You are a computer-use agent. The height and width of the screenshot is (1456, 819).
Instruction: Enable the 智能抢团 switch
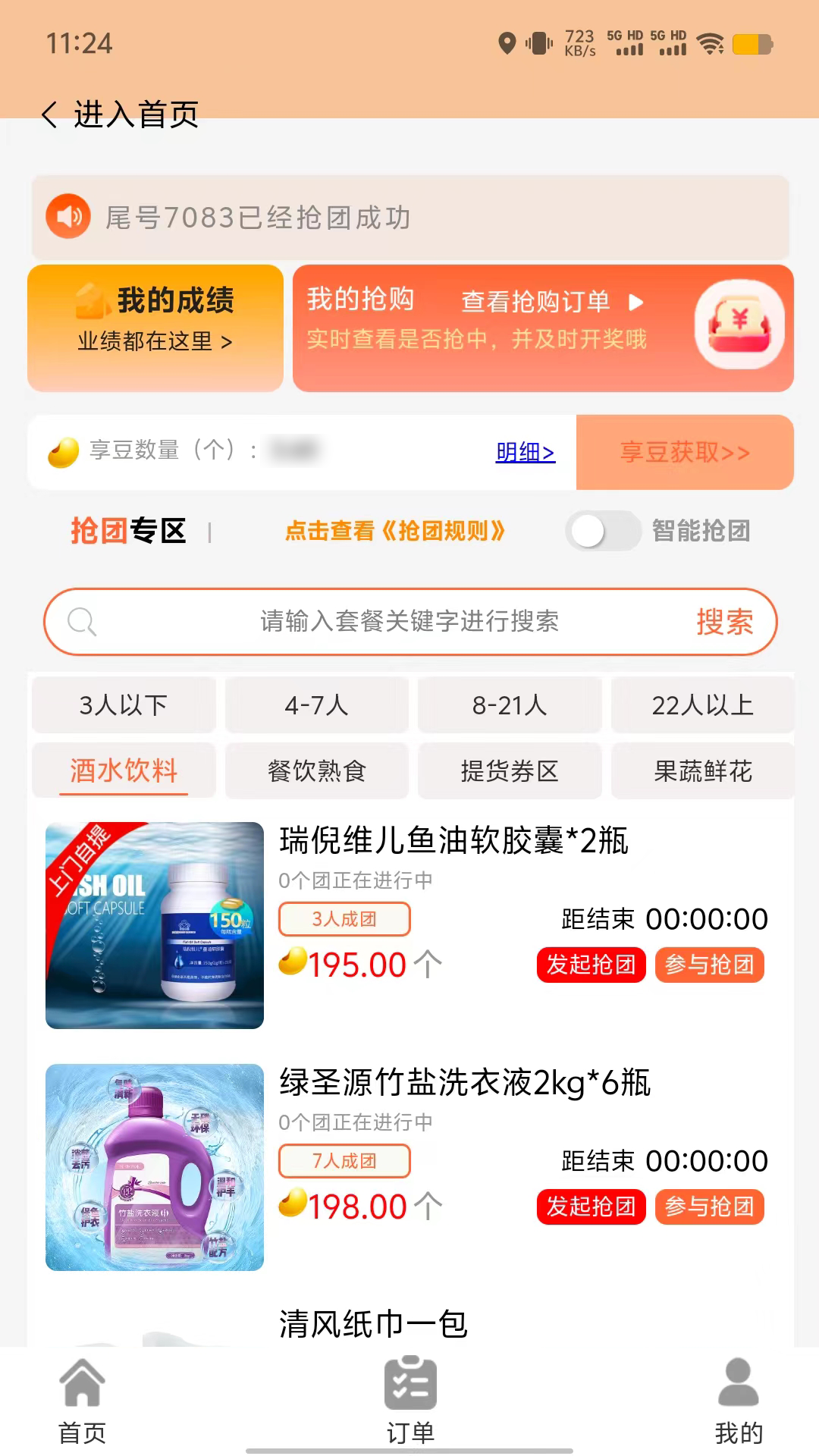point(603,531)
